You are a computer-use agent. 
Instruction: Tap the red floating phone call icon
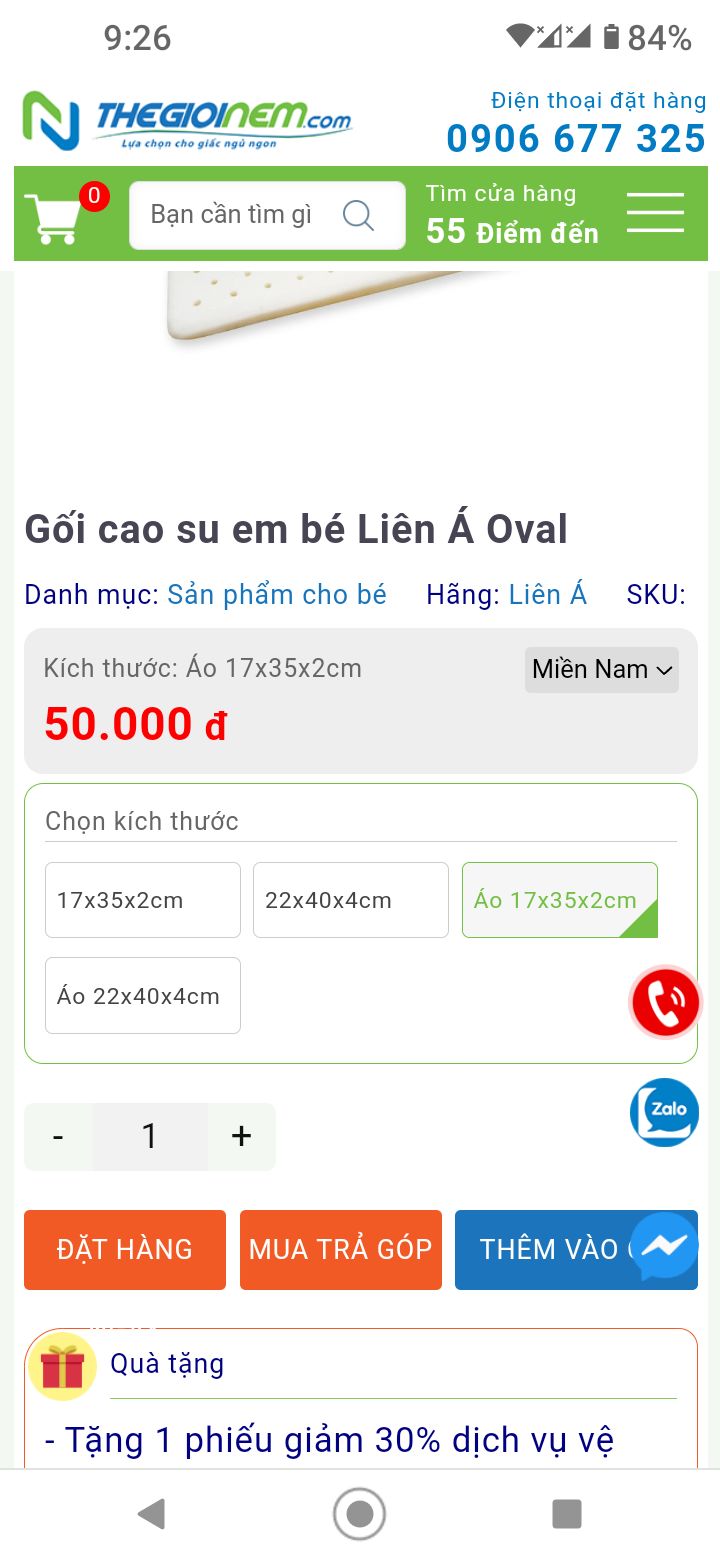click(665, 1002)
